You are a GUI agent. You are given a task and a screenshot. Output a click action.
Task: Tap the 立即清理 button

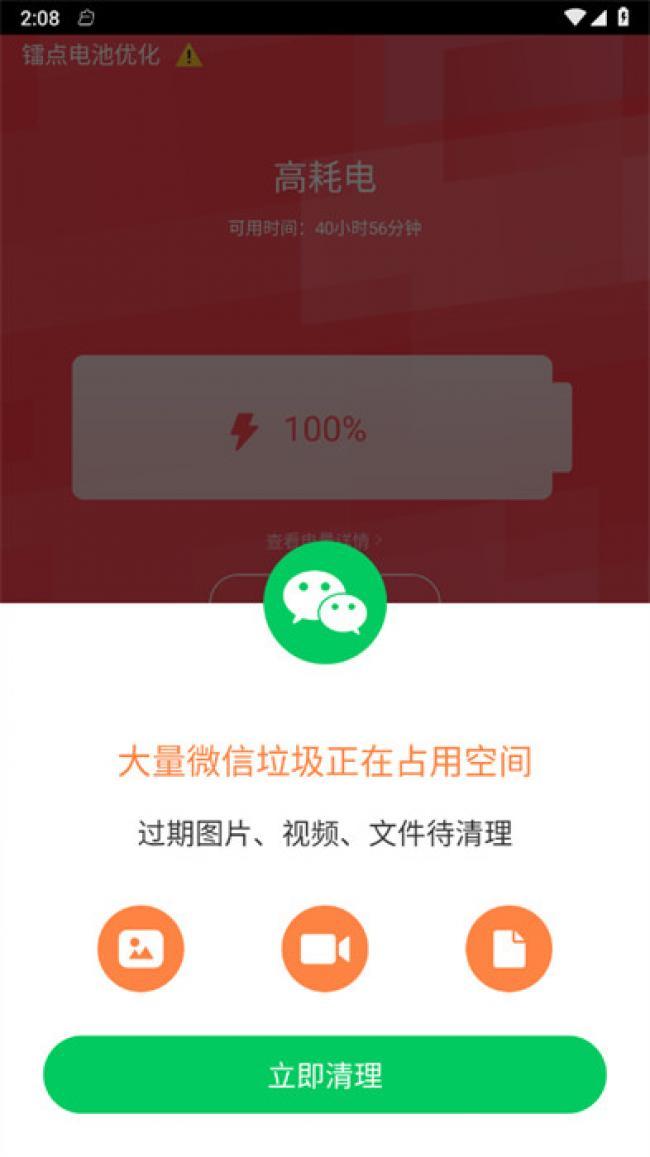tap(325, 1075)
